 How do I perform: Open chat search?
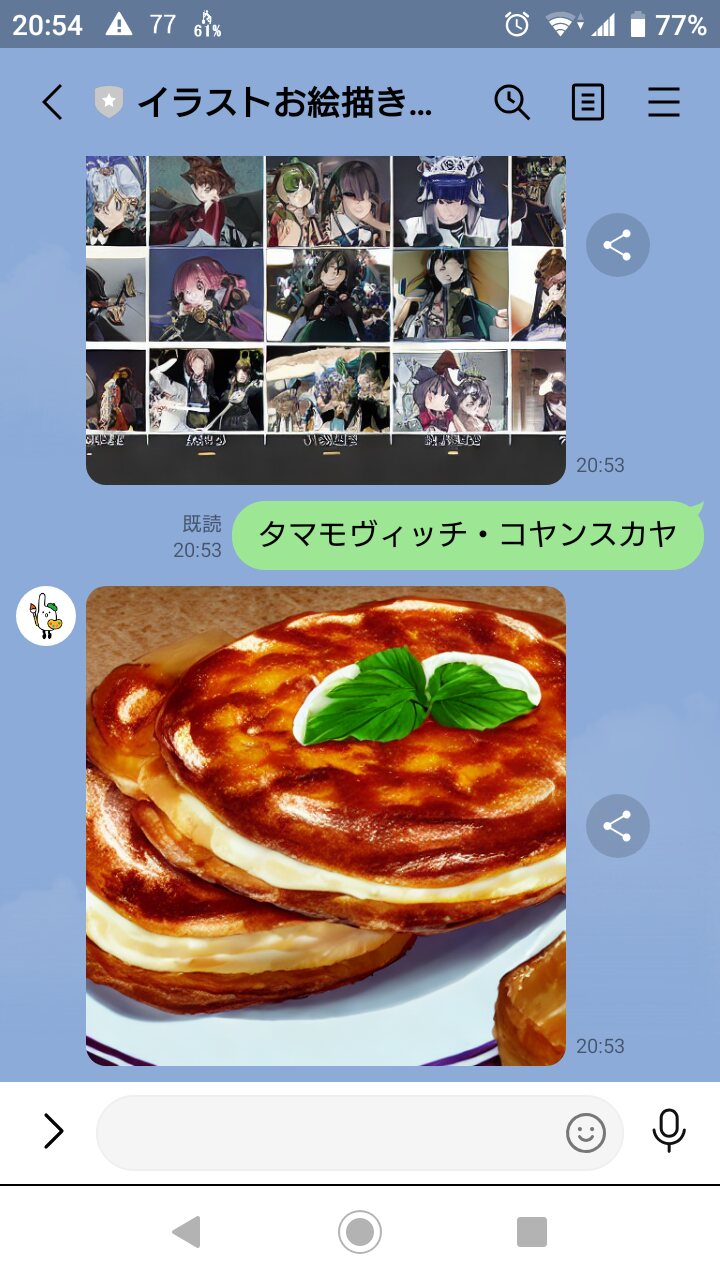tap(512, 102)
